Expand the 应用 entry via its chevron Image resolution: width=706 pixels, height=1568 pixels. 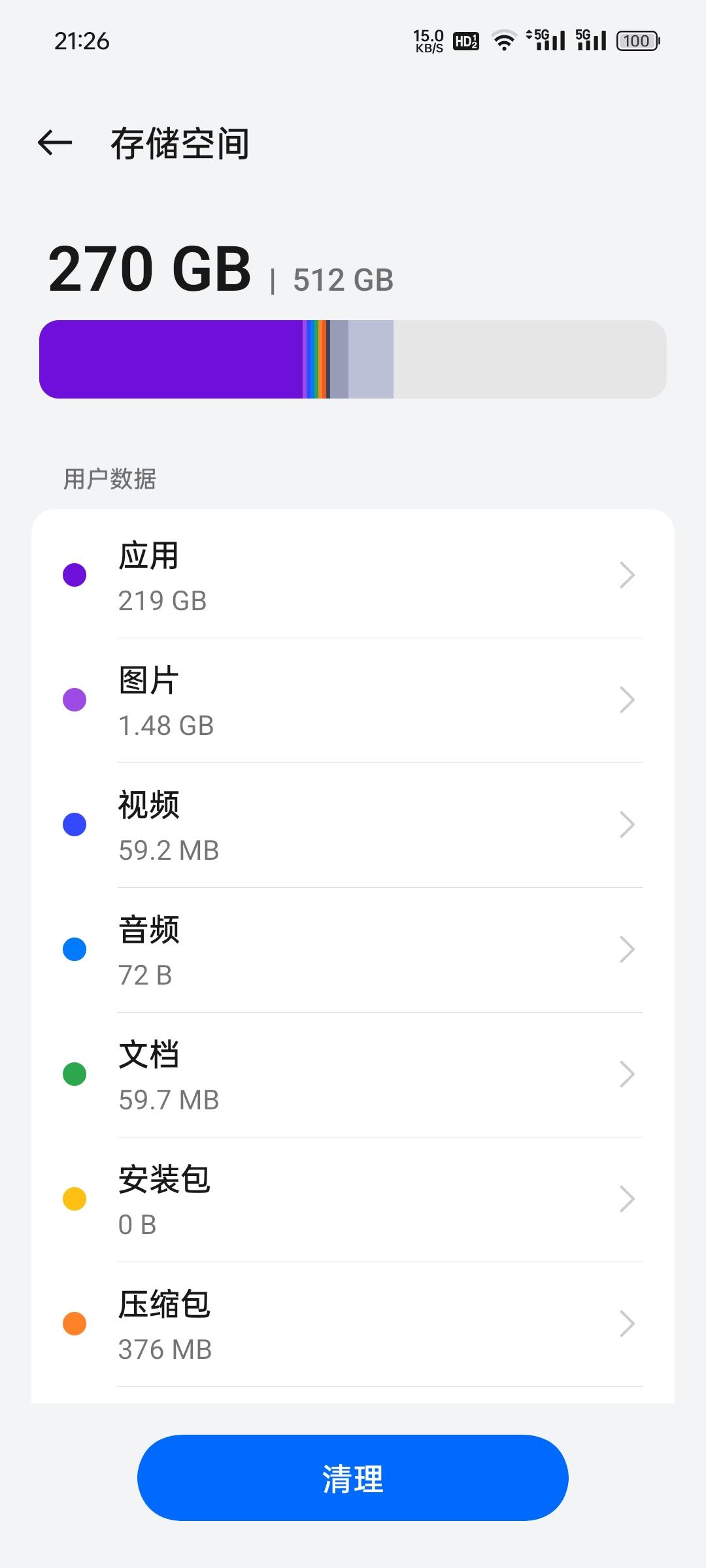[626, 575]
